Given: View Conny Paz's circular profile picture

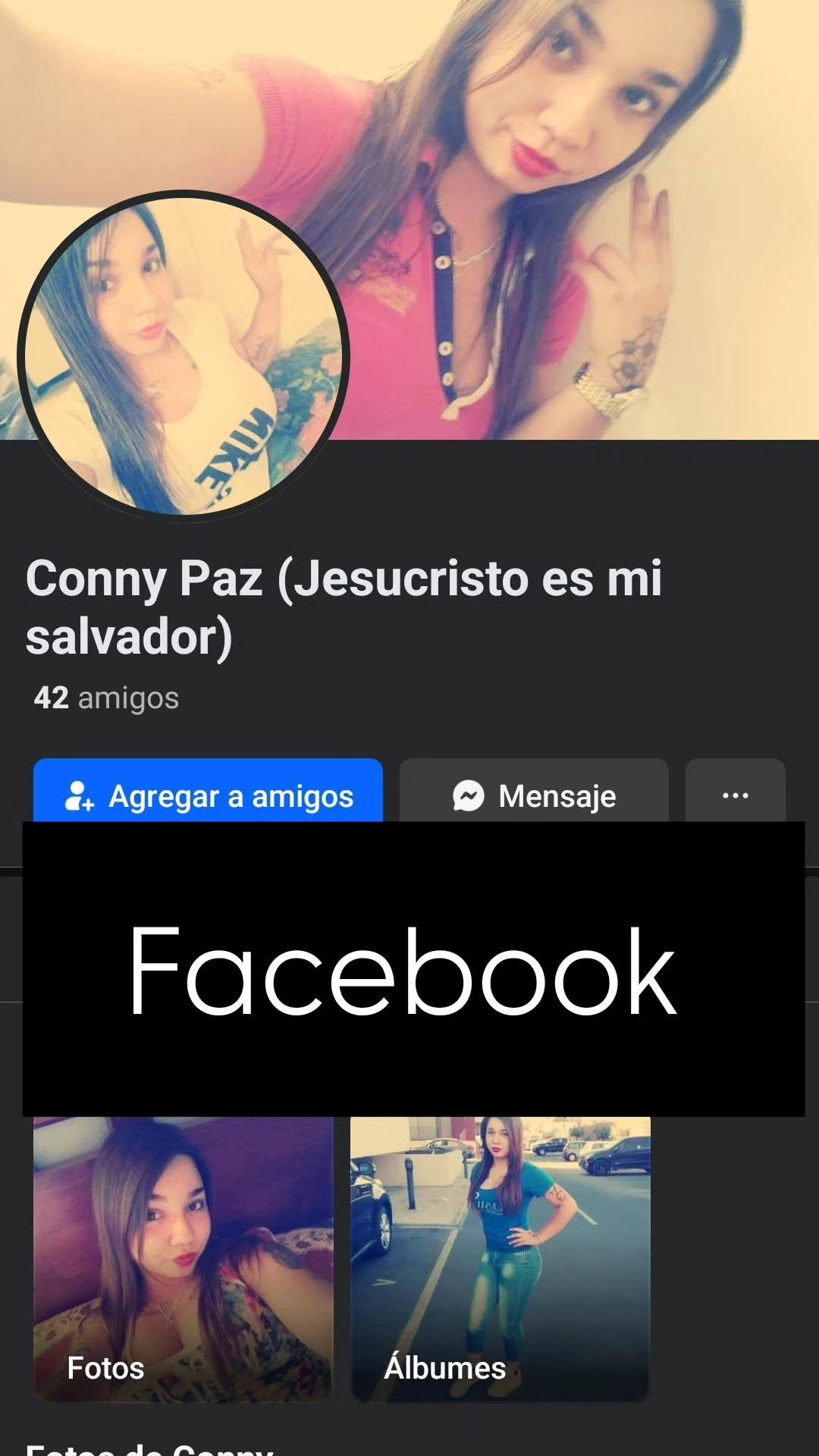Looking at the screenshot, I should pyautogui.click(x=184, y=356).
